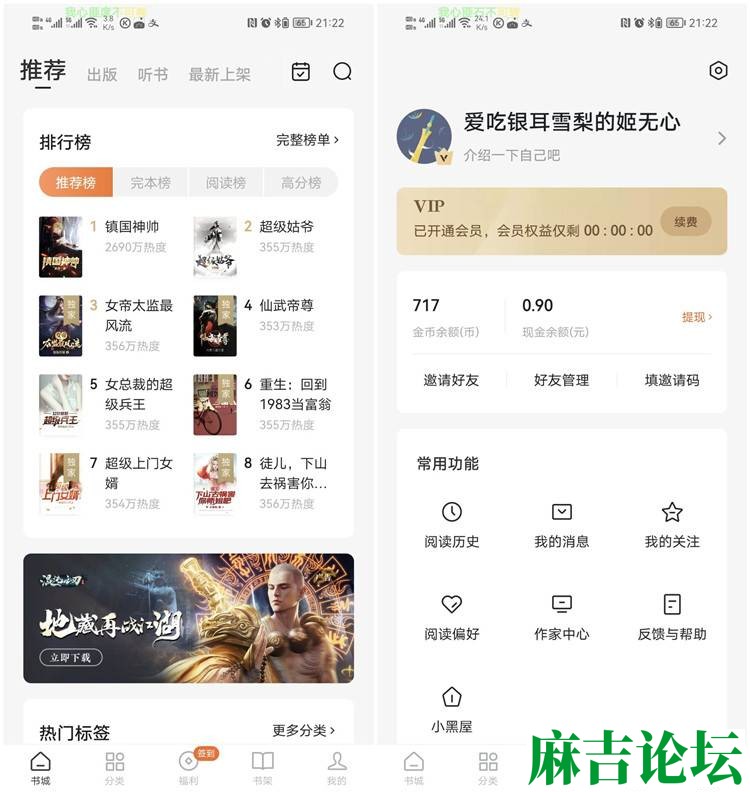Open the 最新上架 tab
Screen dimensions: 750x792
coord(220,74)
